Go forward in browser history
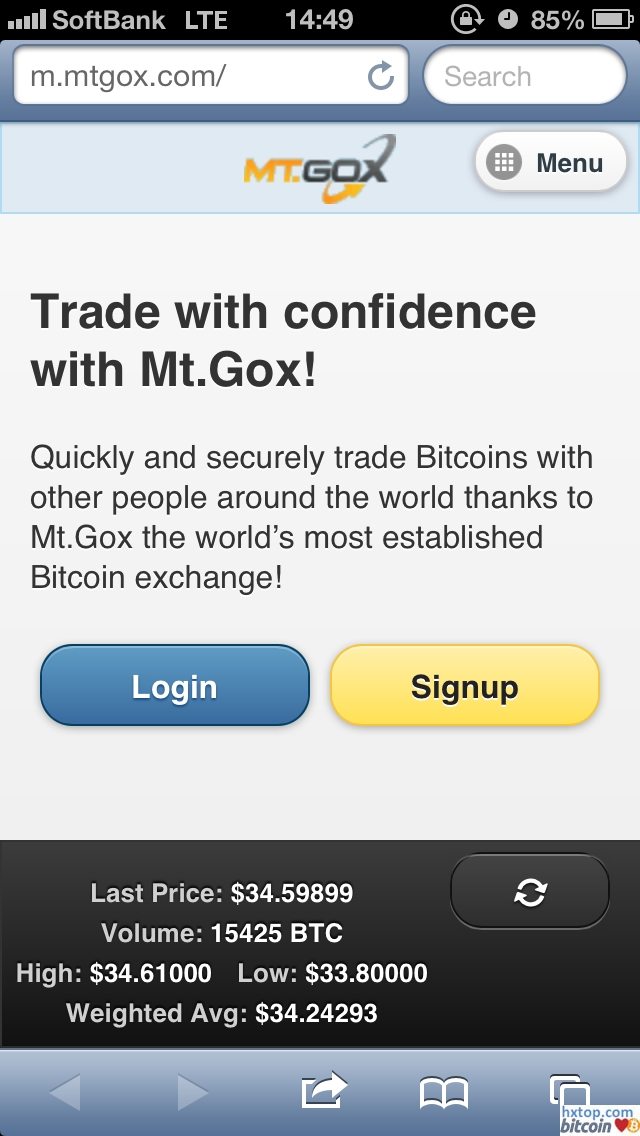The image size is (640, 1136). point(192,1093)
